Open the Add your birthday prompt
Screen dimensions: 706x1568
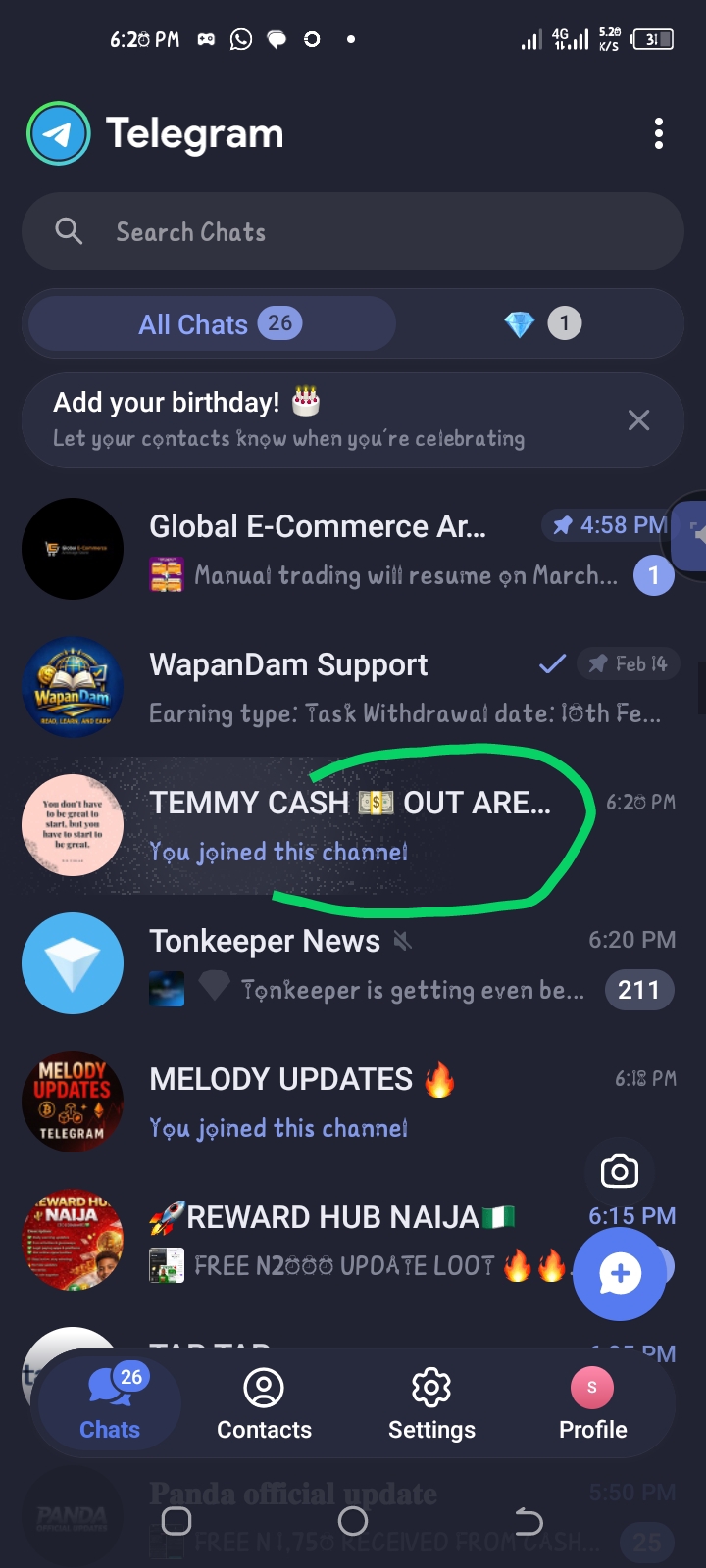(x=294, y=419)
